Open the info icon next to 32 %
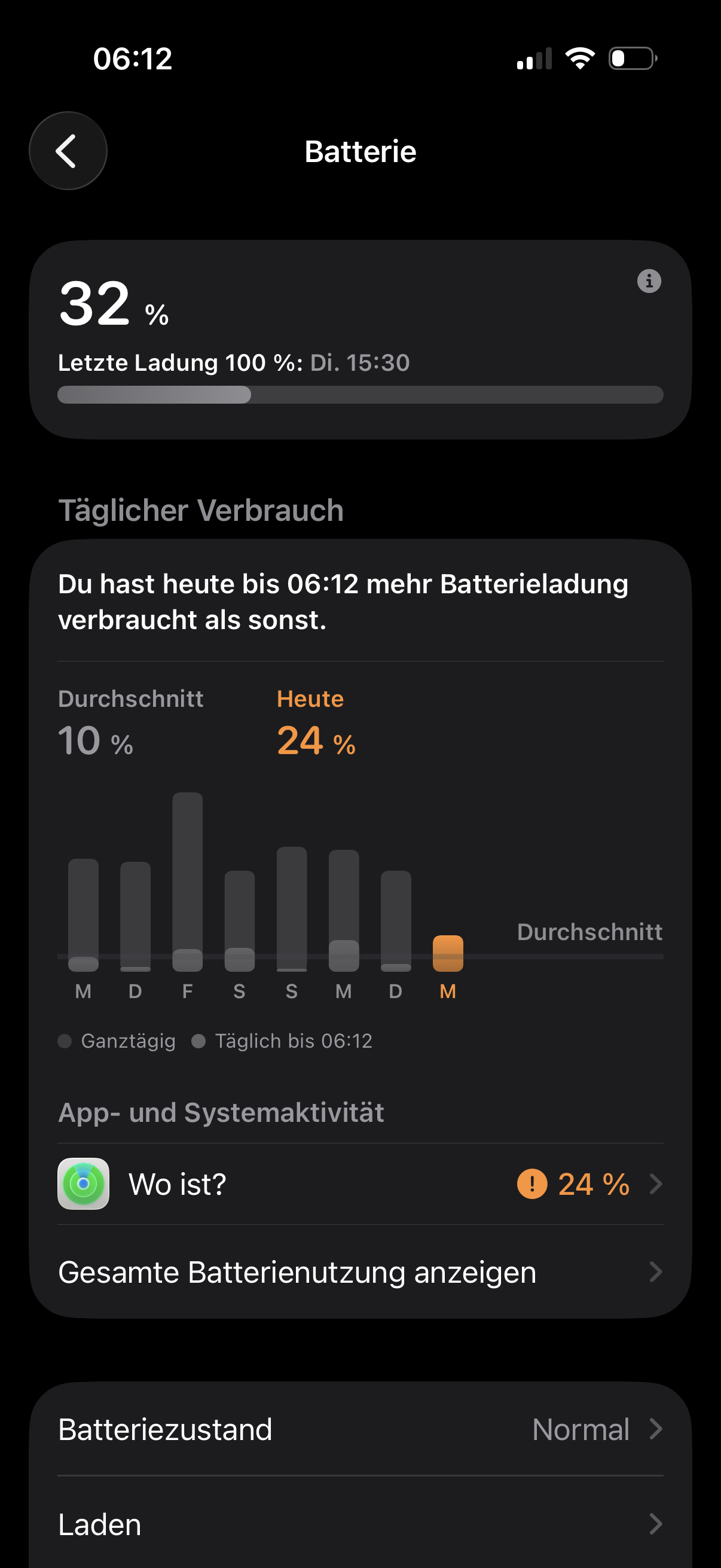 tap(649, 281)
